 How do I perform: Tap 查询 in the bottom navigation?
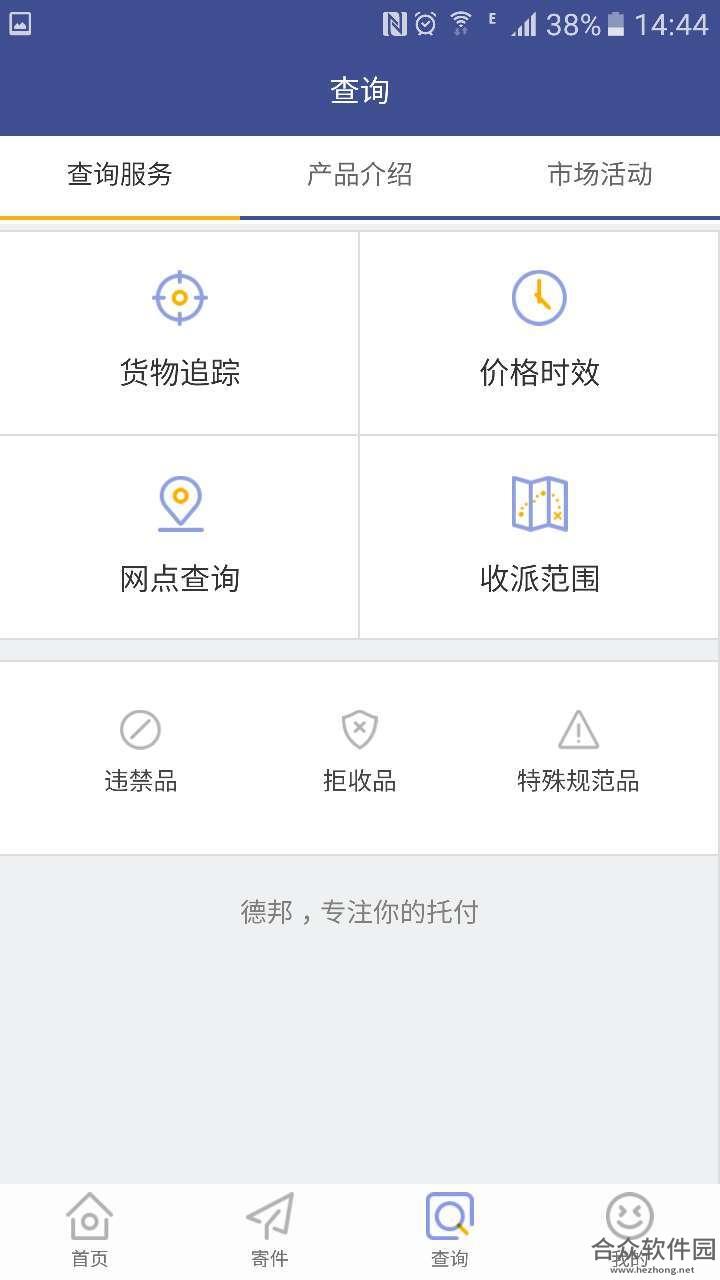point(450,1230)
